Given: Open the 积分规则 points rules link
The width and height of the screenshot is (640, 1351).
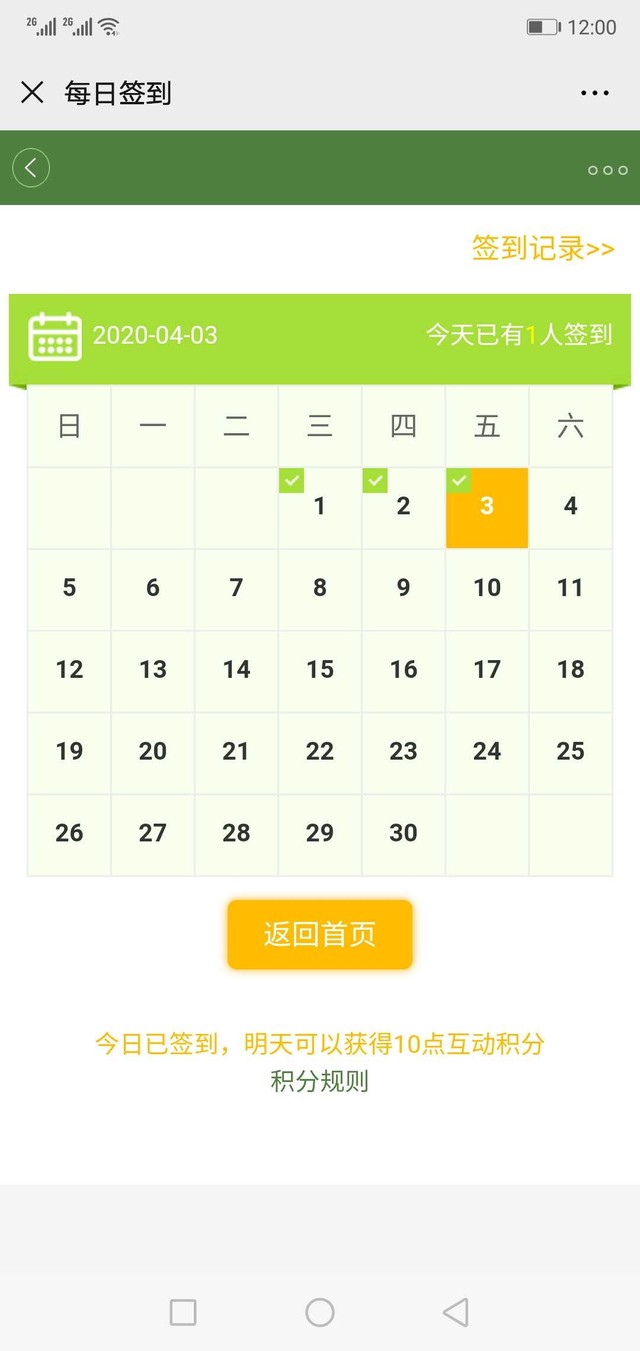Looking at the screenshot, I should [320, 1081].
